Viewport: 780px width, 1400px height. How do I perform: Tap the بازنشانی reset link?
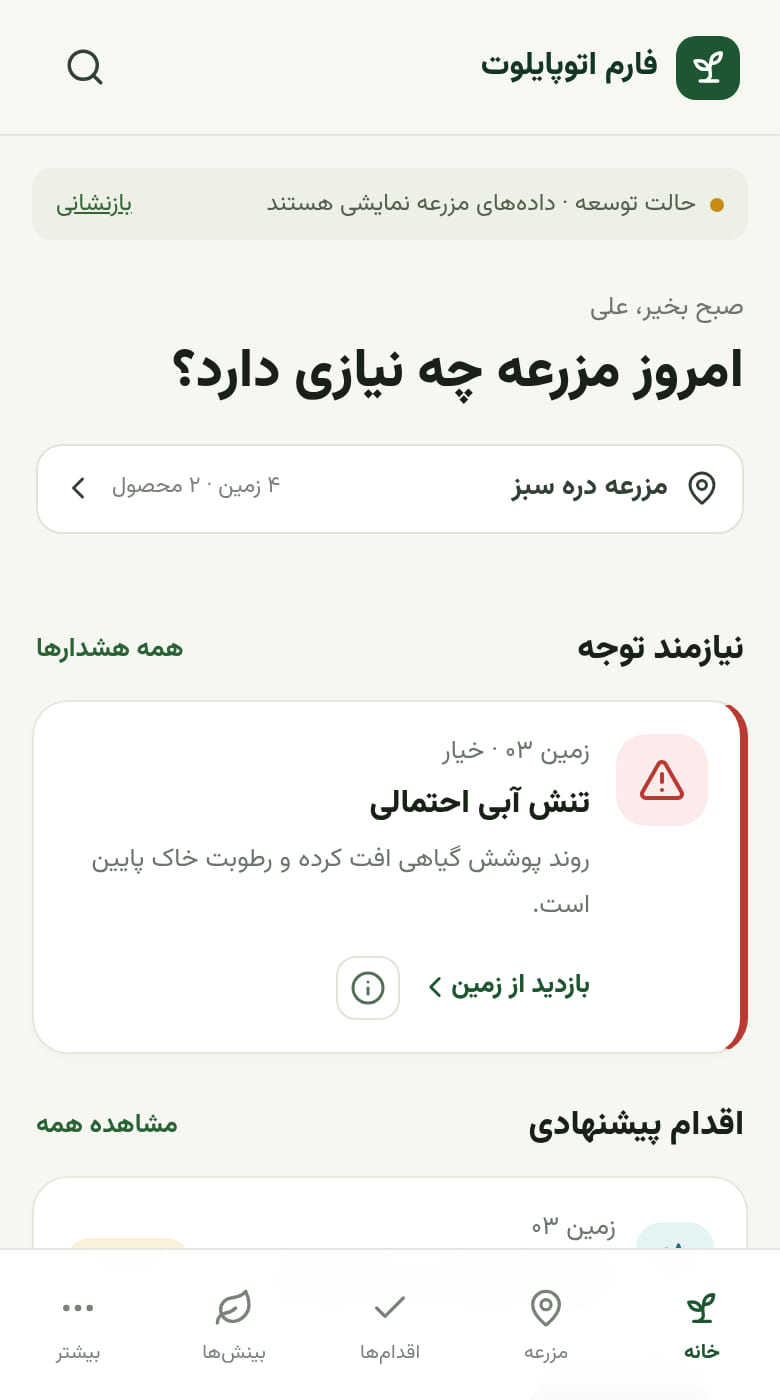point(94,204)
